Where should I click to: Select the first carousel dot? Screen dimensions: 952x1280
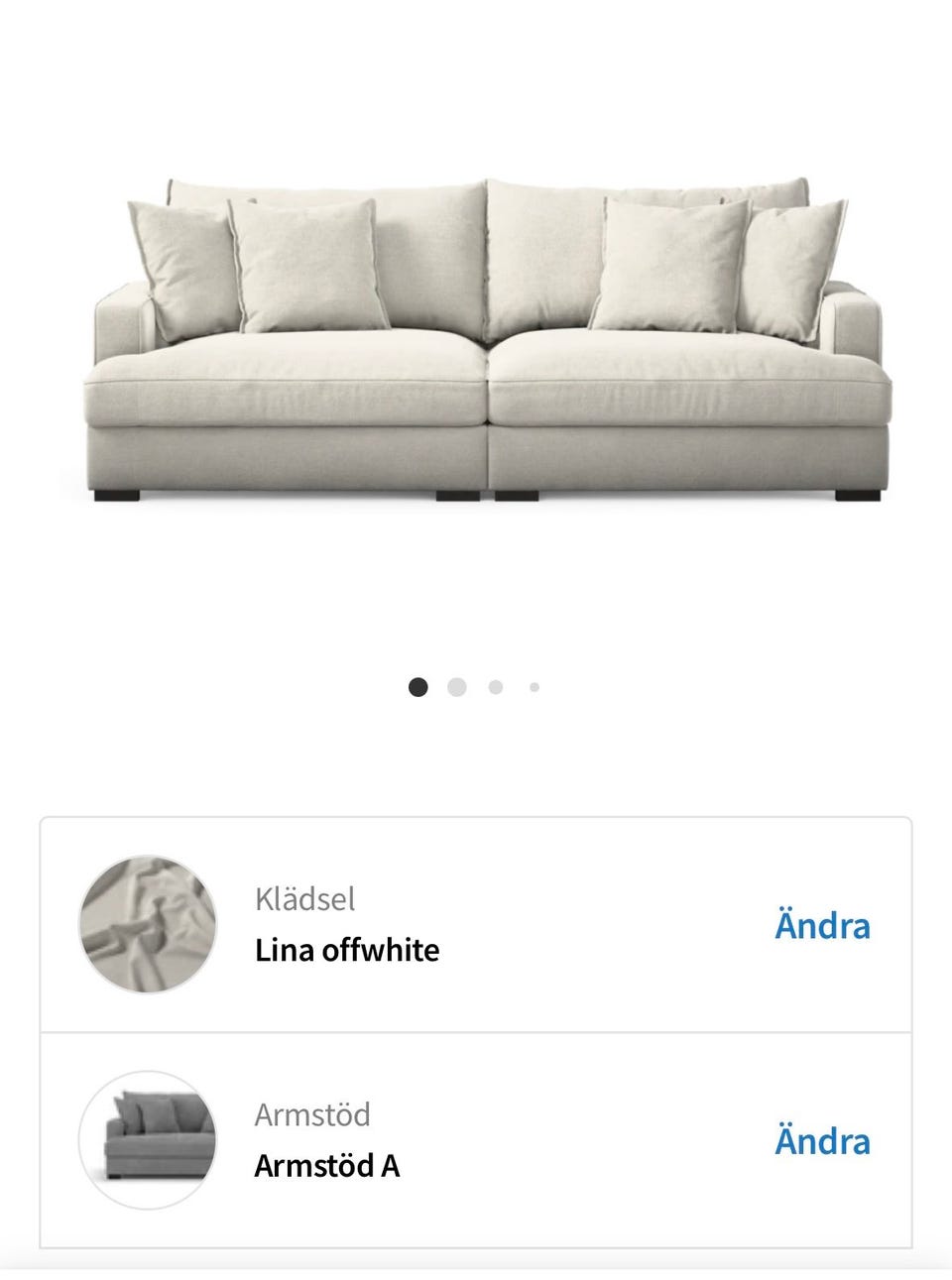(x=418, y=685)
